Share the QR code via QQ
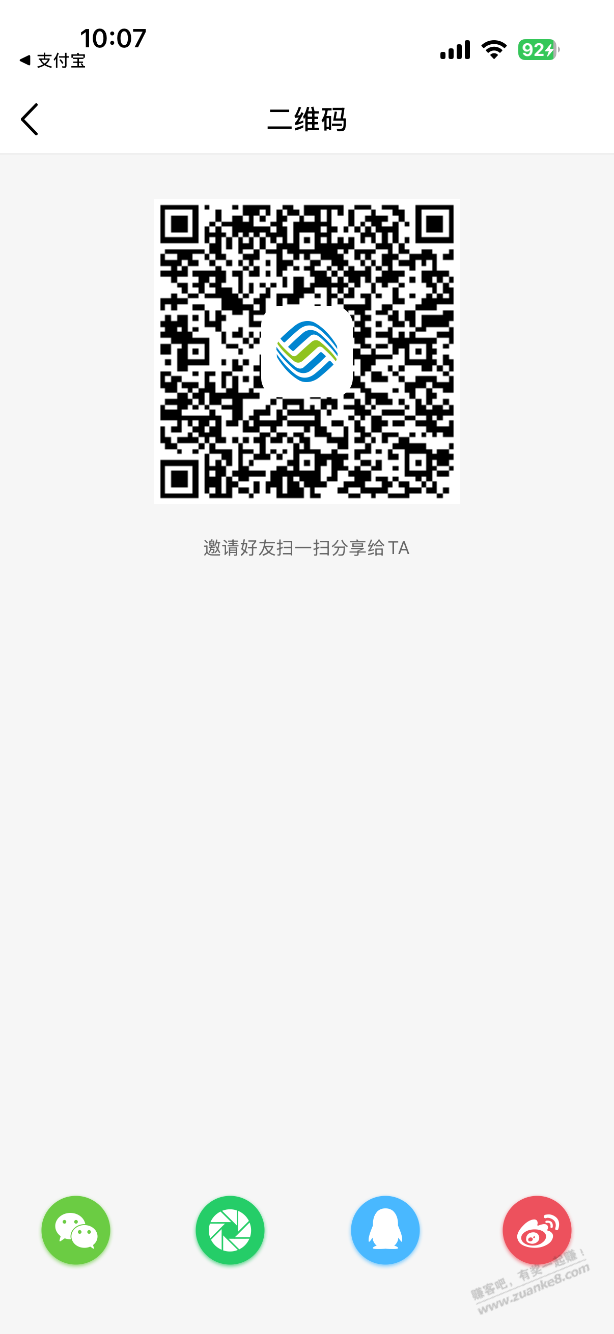This screenshot has width=614, height=1334. click(385, 1230)
